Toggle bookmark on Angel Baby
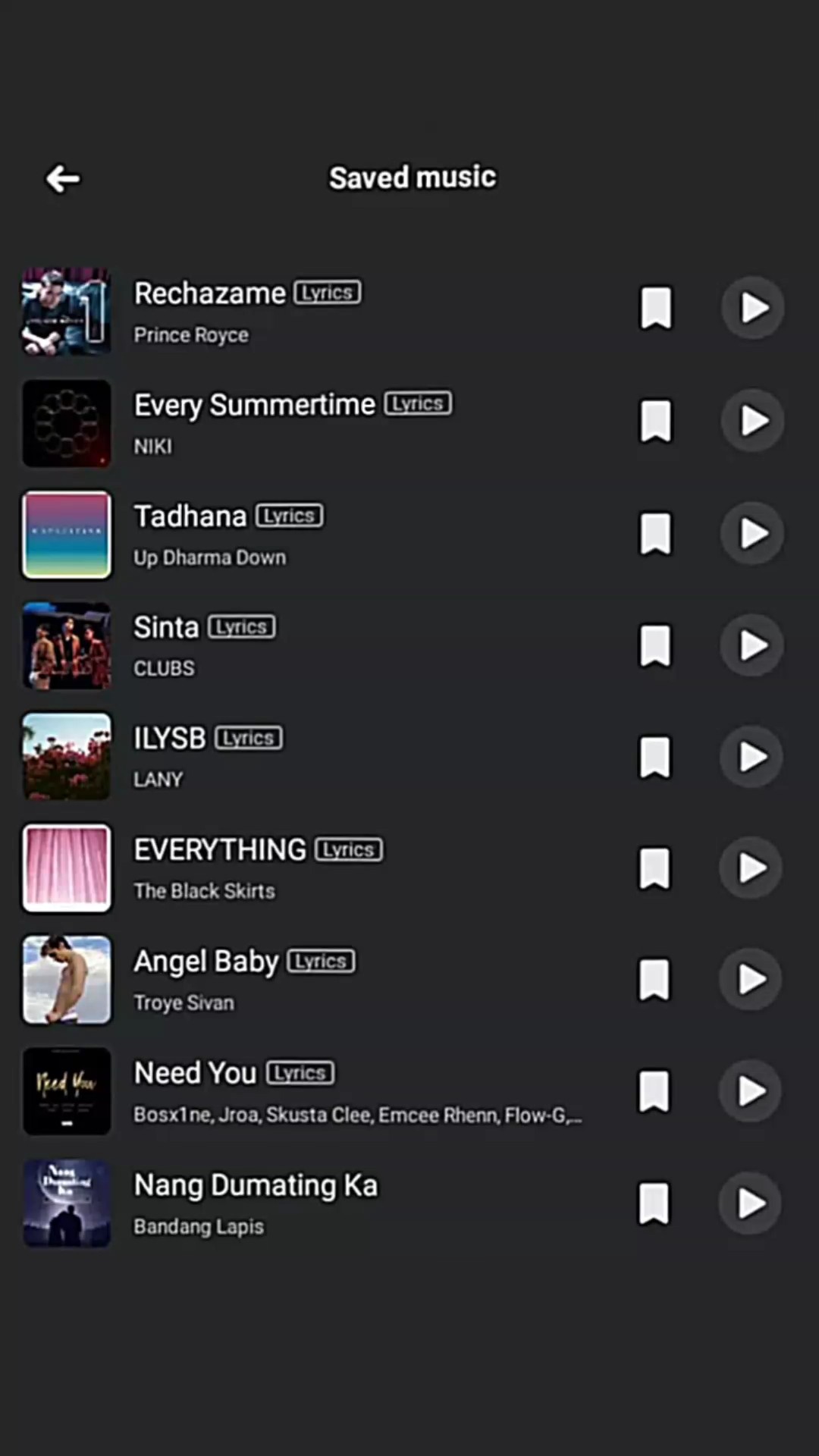Image resolution: width=819 pixels, height=1456 pixels. pos(654,979)
